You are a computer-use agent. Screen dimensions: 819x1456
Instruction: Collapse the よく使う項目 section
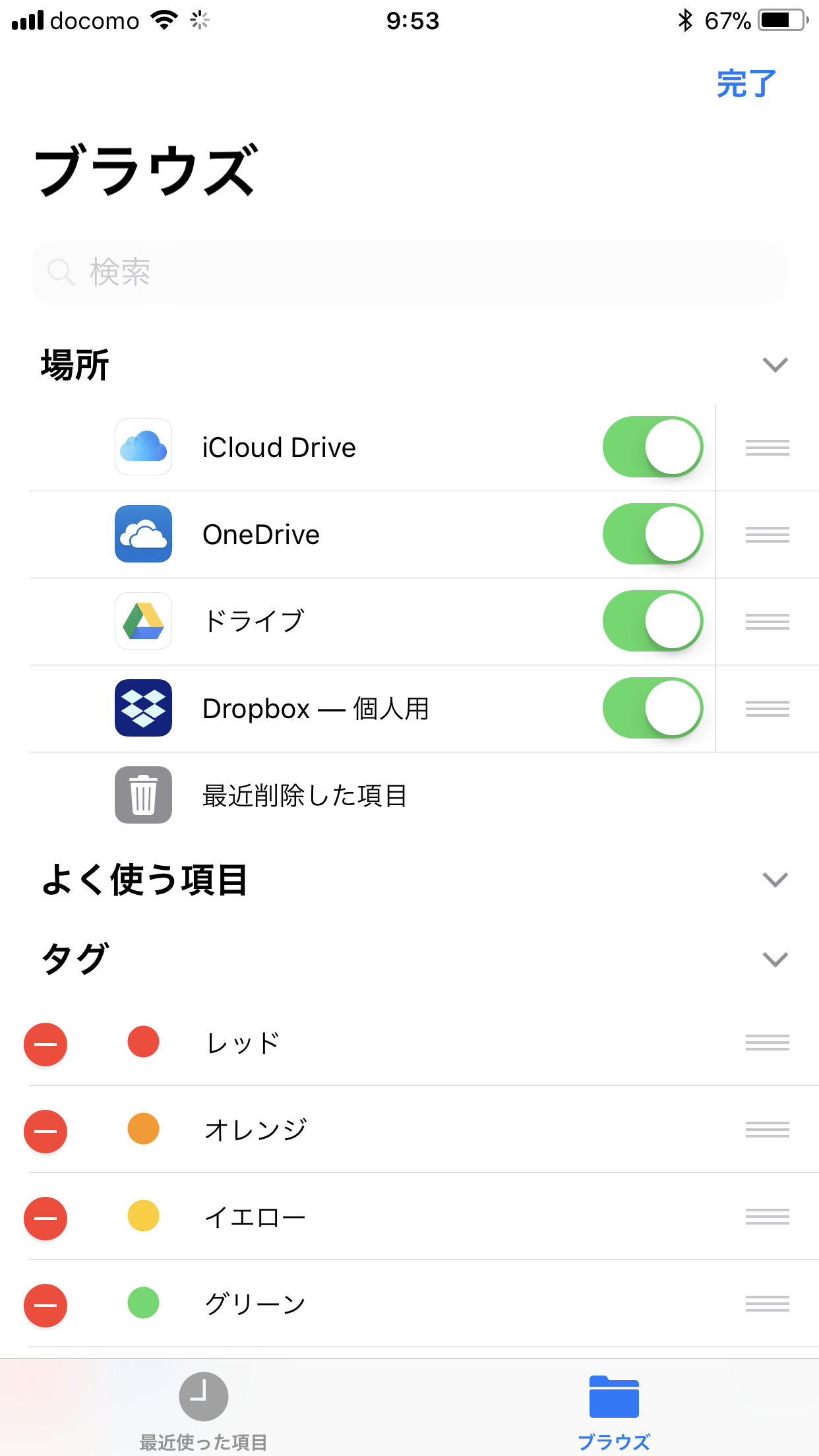click(776, 879)
